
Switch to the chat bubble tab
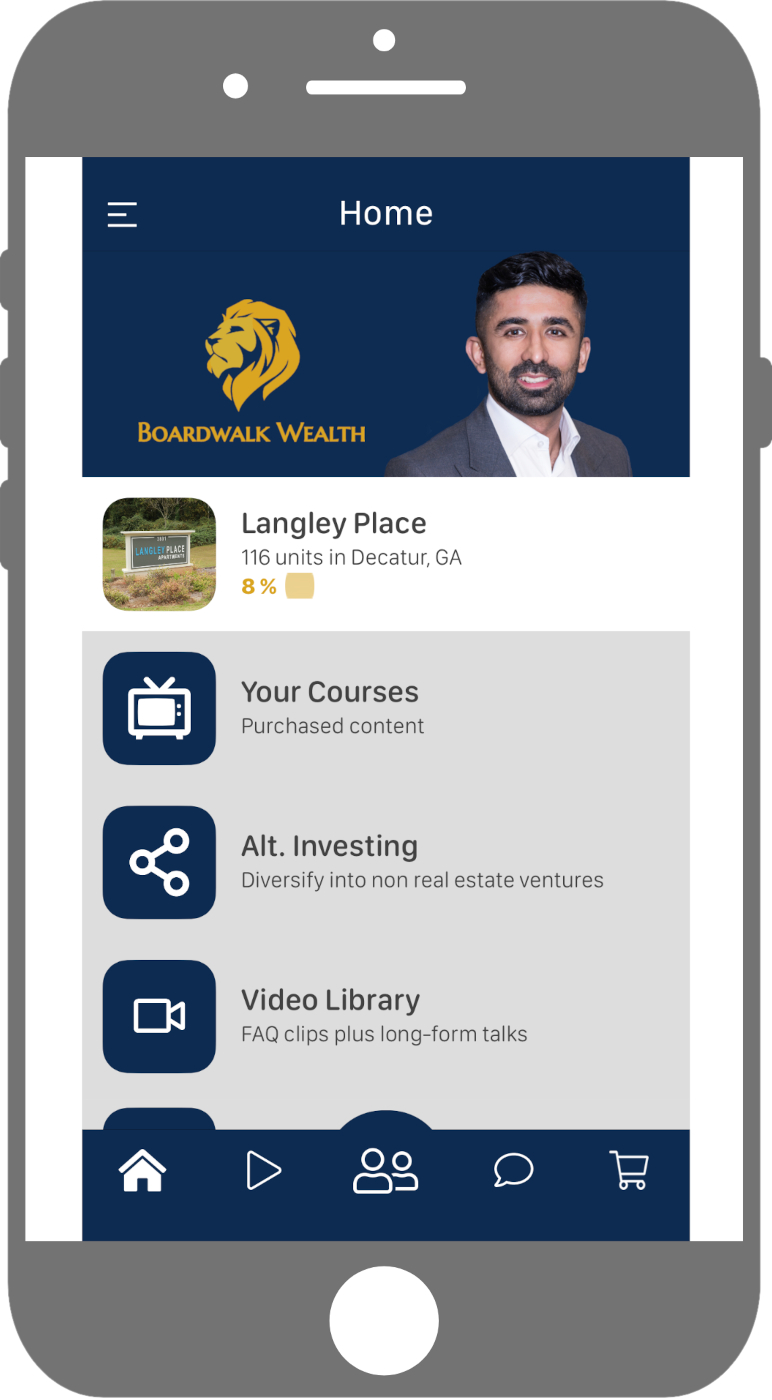[513, 1170]
